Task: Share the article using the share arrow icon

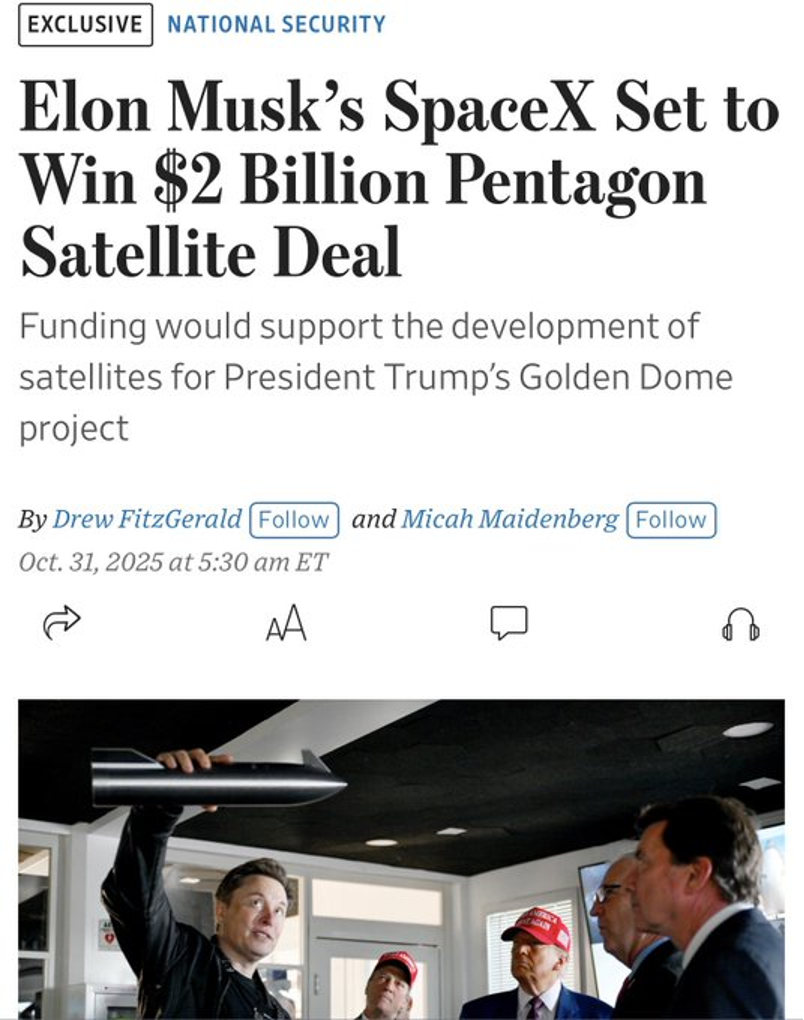Action: [x=62, y=622]
